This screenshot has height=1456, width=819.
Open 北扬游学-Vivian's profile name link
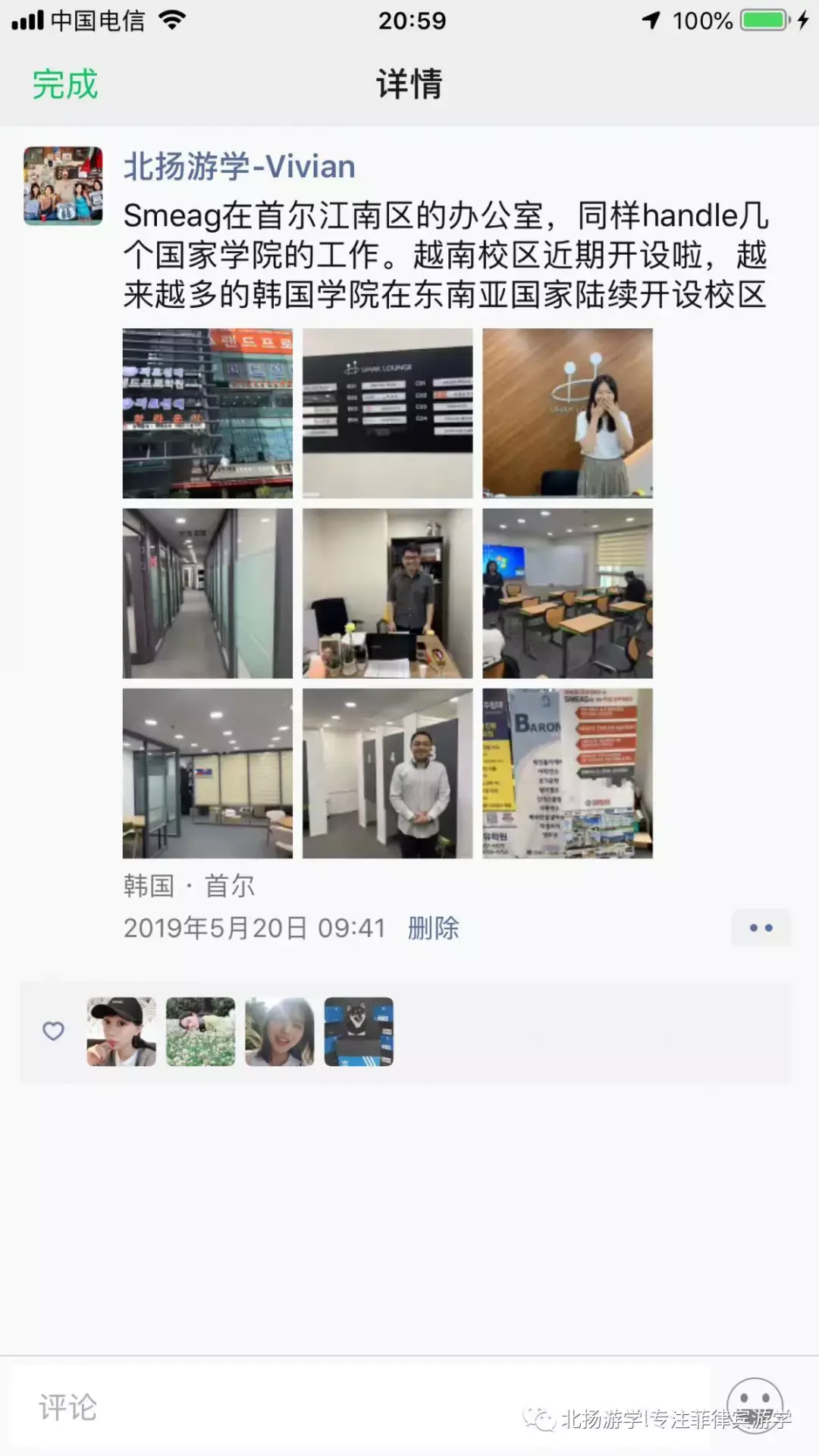click(x=239, y=166)
